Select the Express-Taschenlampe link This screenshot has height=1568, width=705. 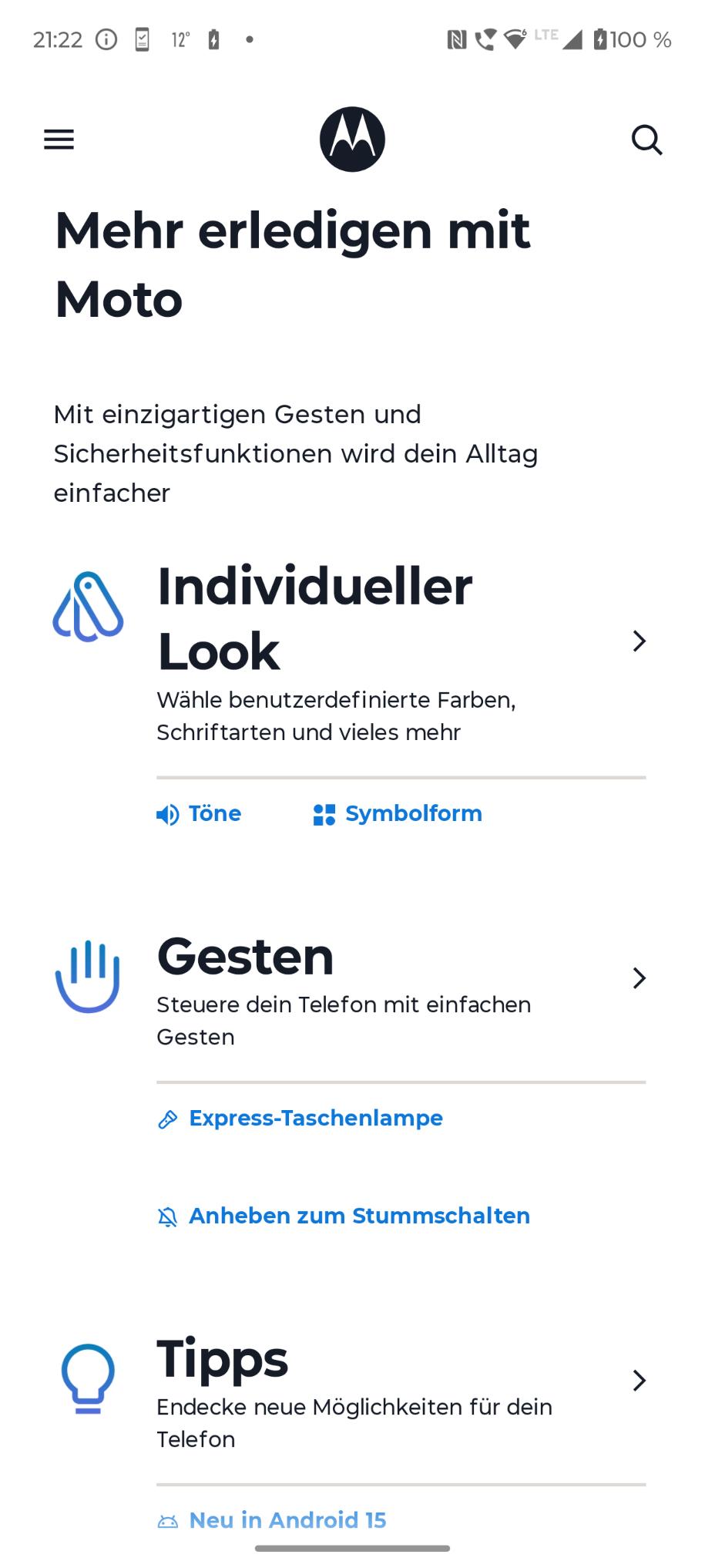pyautogui.click(x=300, y=1119)
